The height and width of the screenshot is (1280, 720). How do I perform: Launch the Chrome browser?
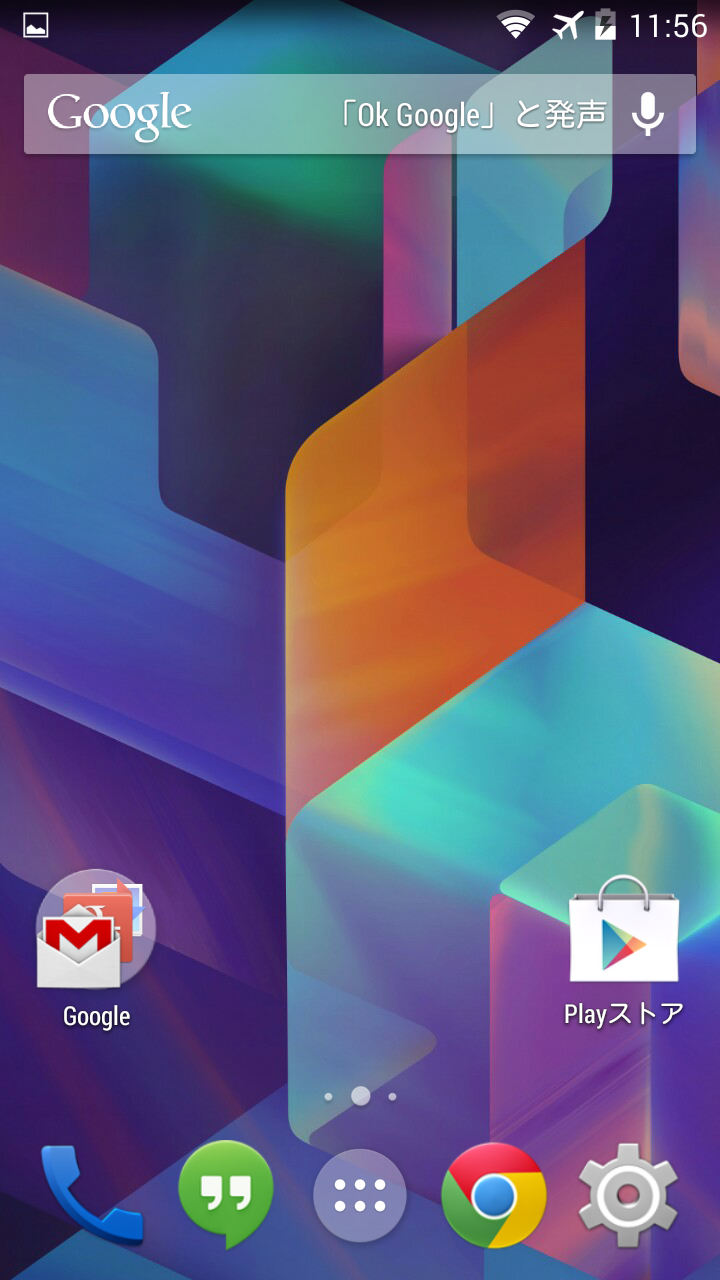coord(494,1195)
